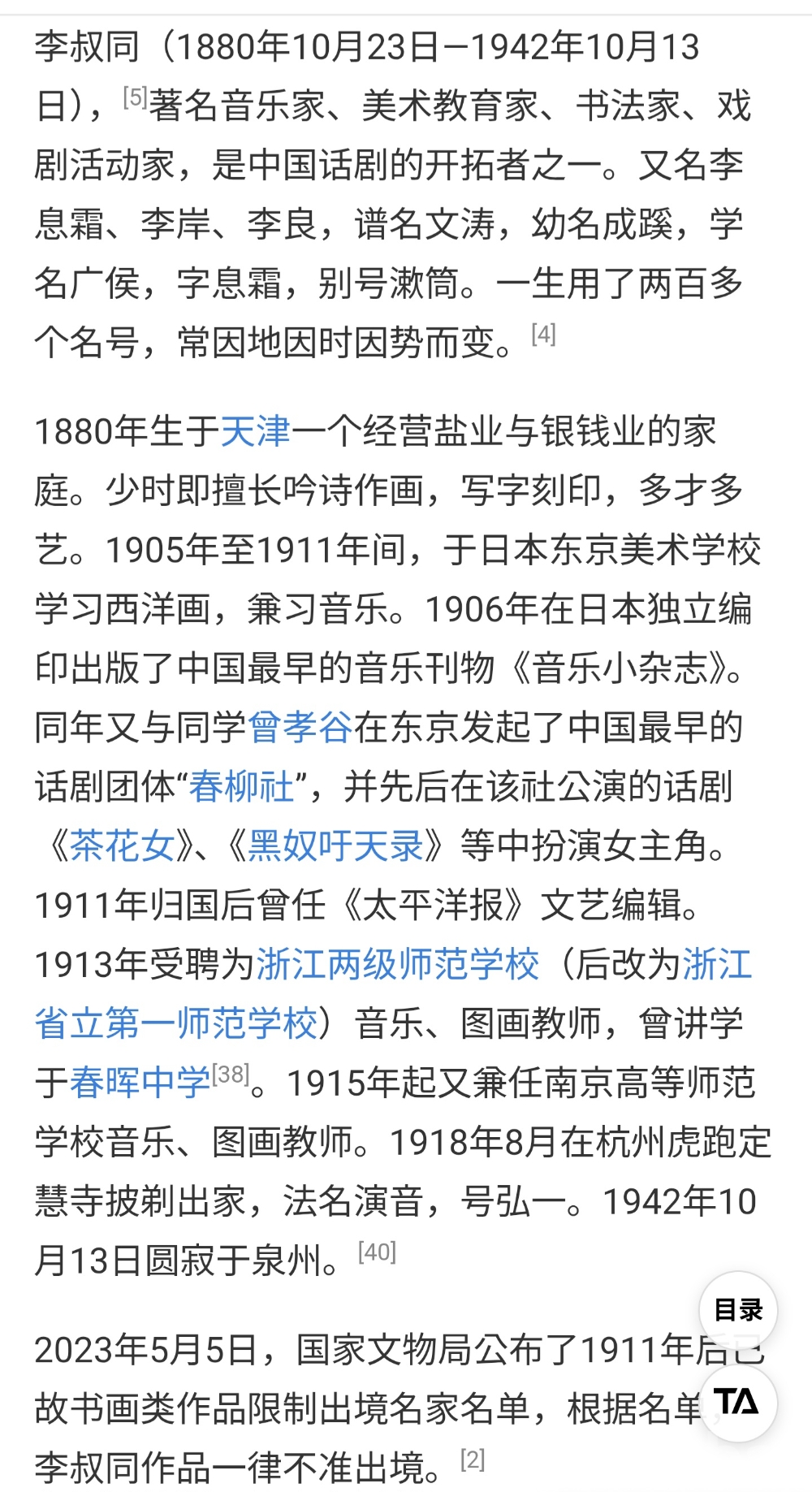Tap the TA floating button
The image size is (812, 1492).
click(737, 1403)
